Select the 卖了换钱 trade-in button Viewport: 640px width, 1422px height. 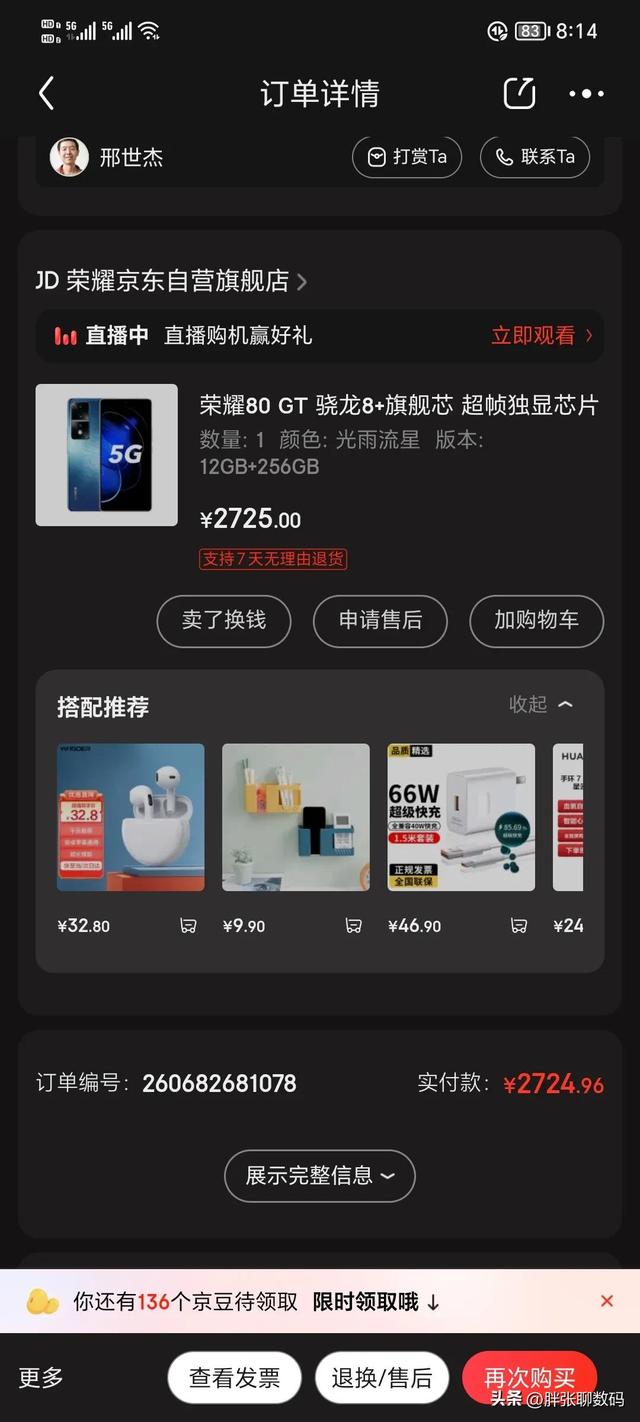click(x=224, y=621)
